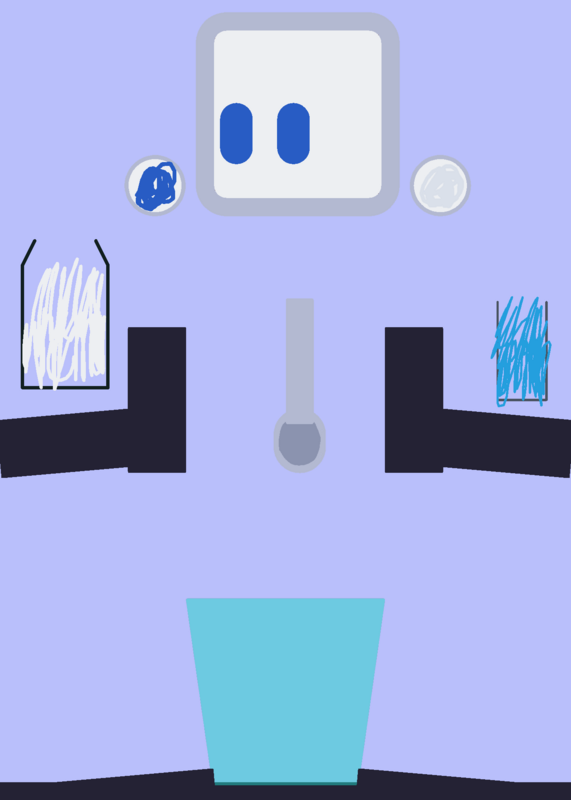Tap the turquoise bucket
This screenshot has width=571, height=800.
[x=285, y=691]
